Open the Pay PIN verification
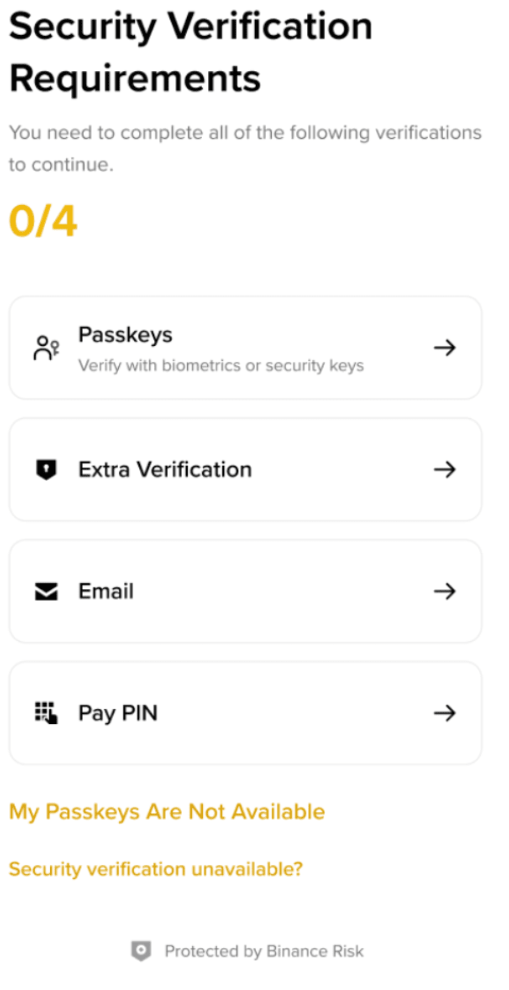 click(245, 713)
